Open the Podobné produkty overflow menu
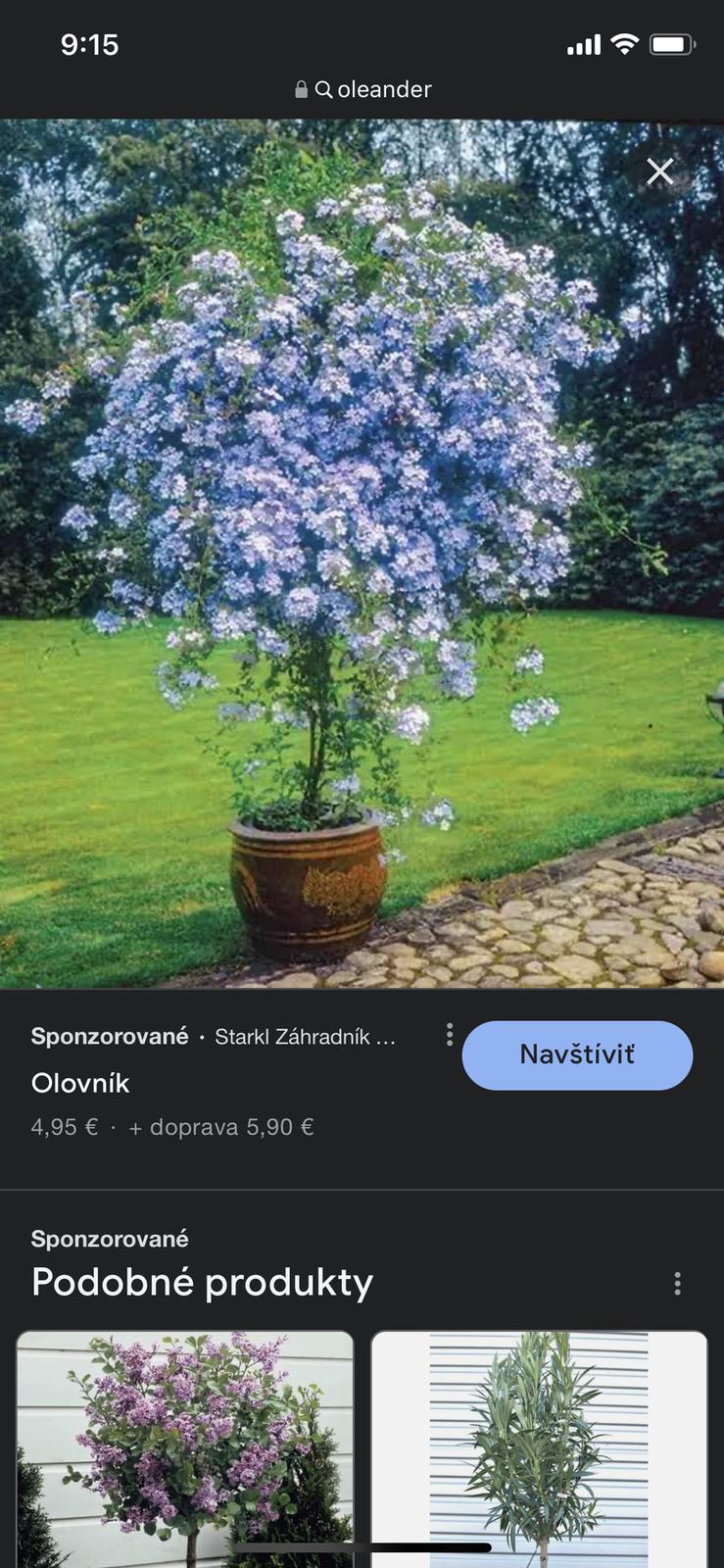Screen dimensions: 724x1568 click(677, 1284)
